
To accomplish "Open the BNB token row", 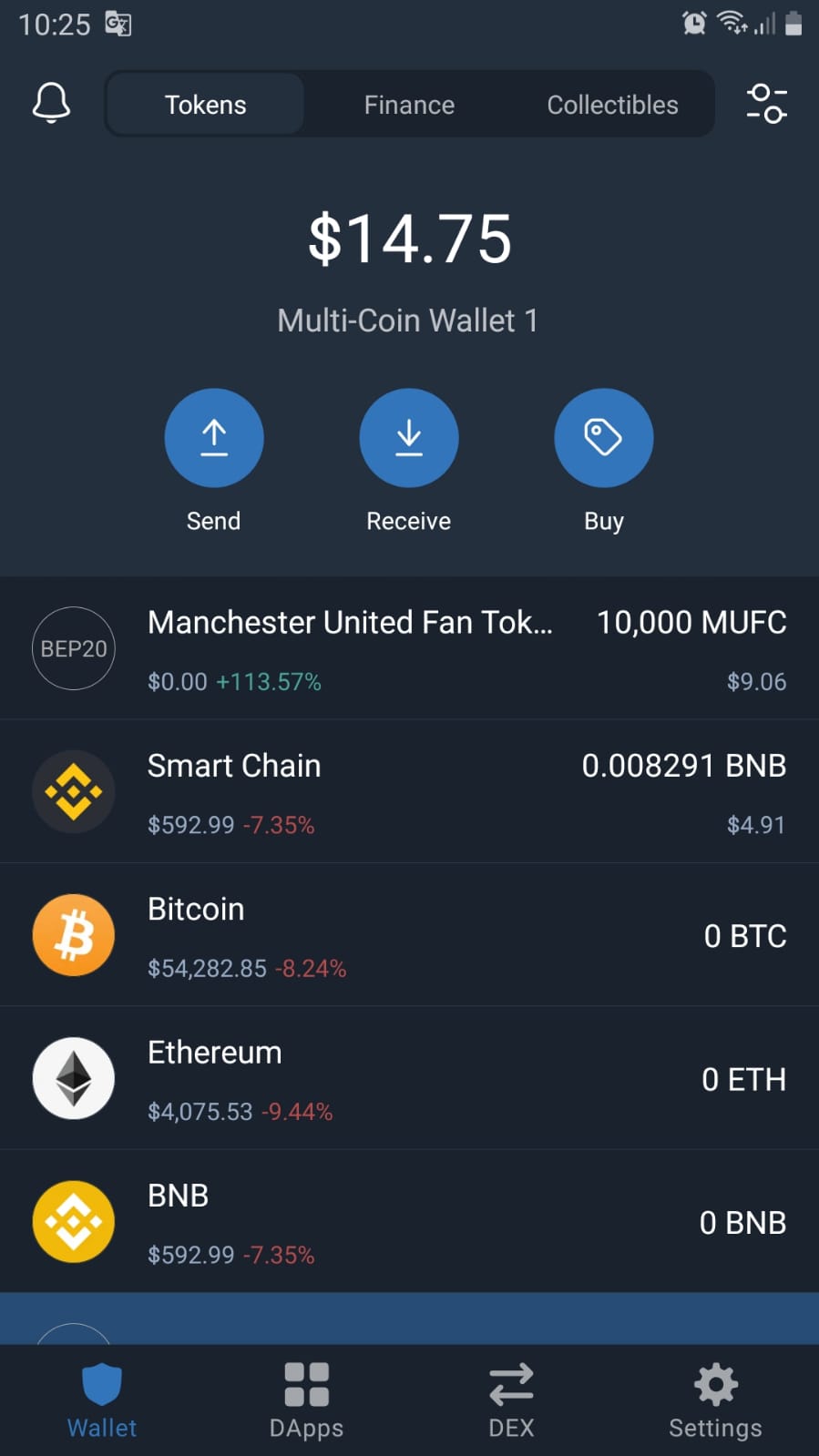I will pos(409,1222).
